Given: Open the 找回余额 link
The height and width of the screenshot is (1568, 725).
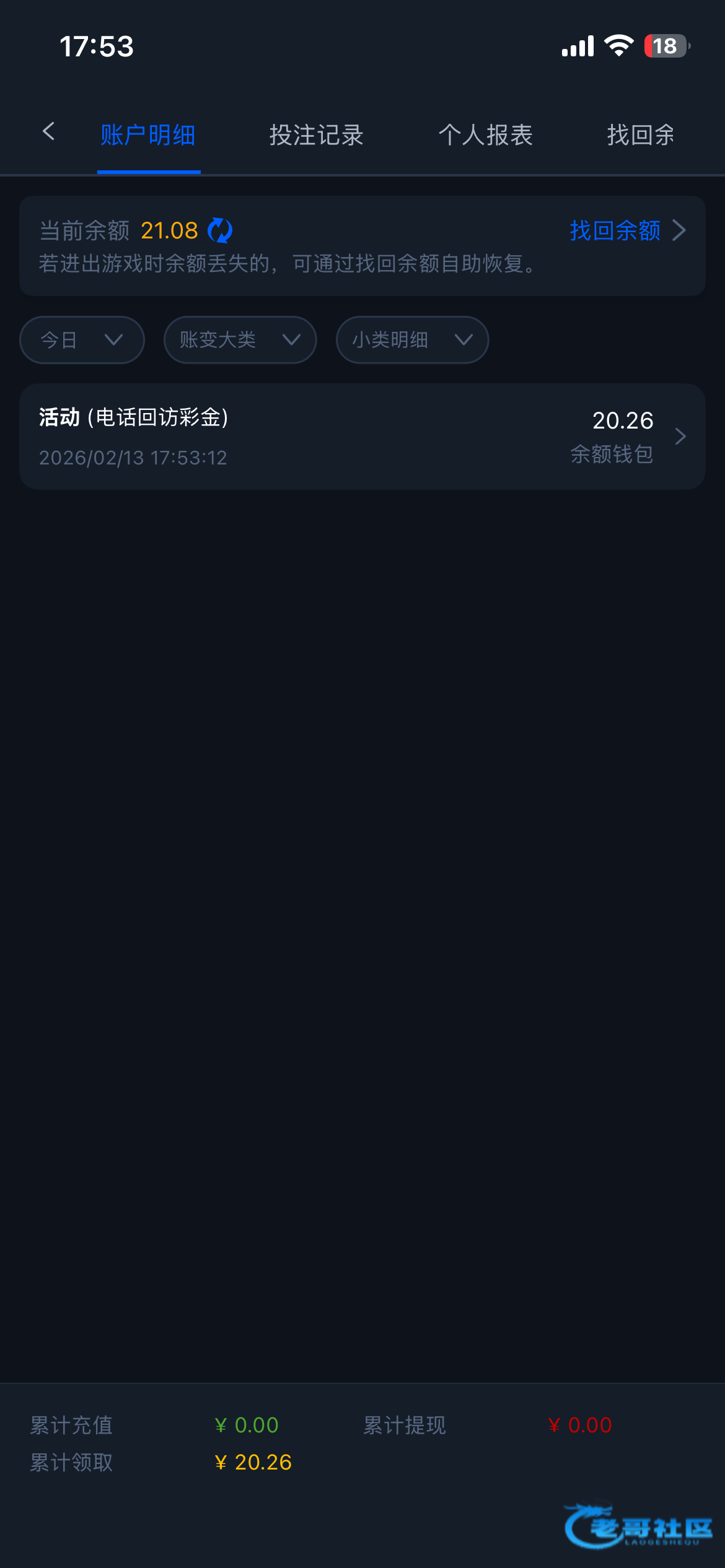Looking at the screenshot, I should tap(626, 230).
